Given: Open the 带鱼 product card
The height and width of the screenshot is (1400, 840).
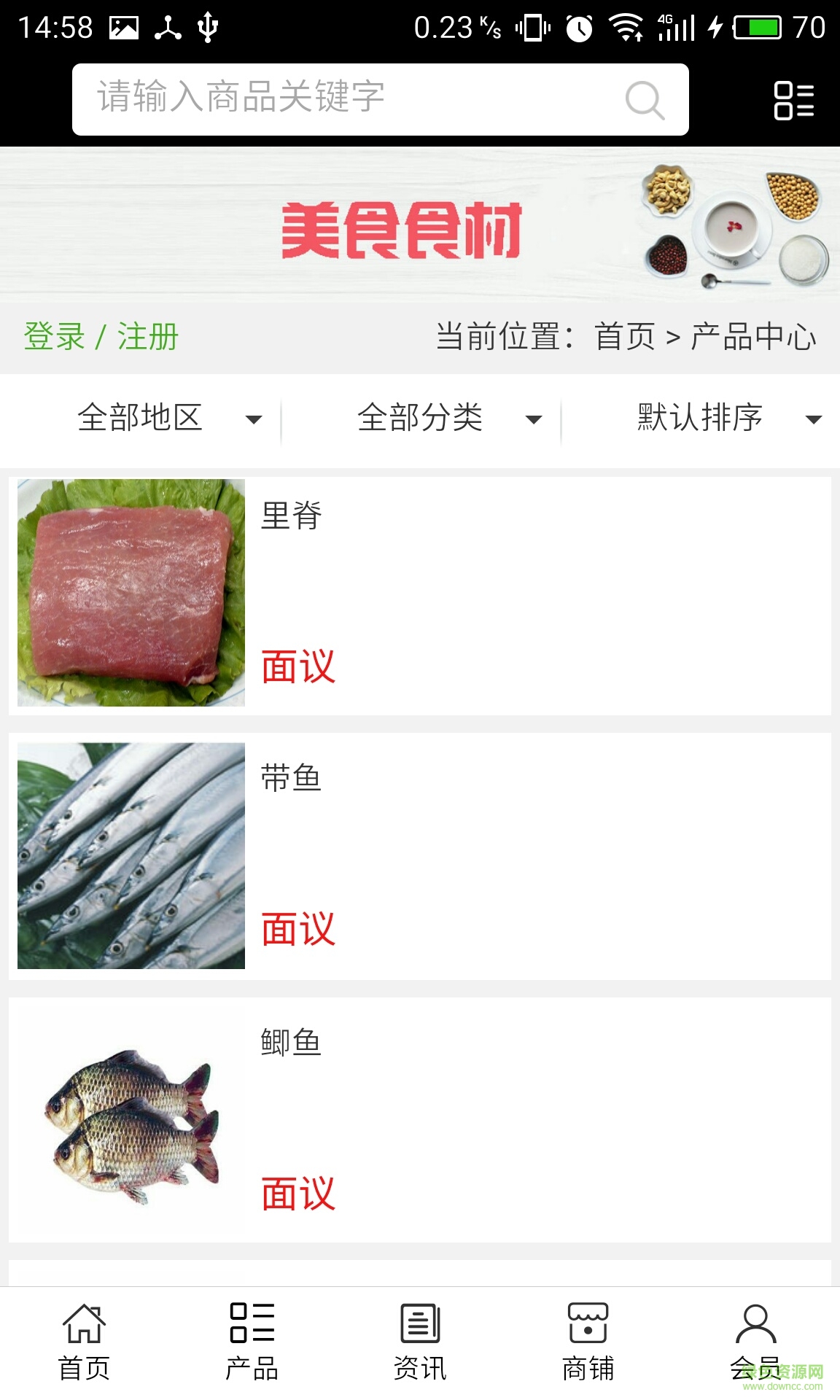Looking at the screenshot, I should (420, 856).
